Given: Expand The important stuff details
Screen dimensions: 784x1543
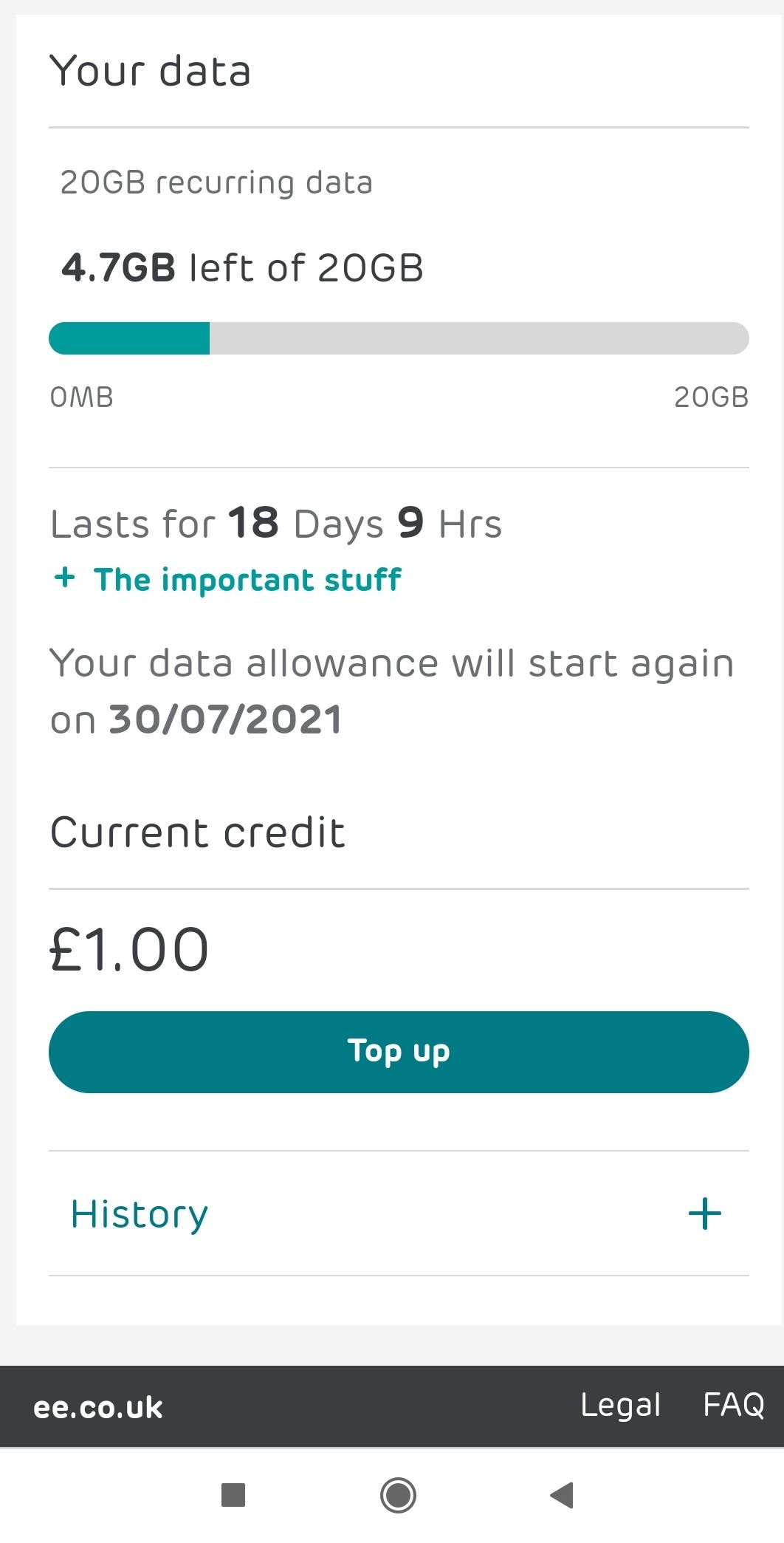Looking at the screenshot, I should click(x=229, y=580).
